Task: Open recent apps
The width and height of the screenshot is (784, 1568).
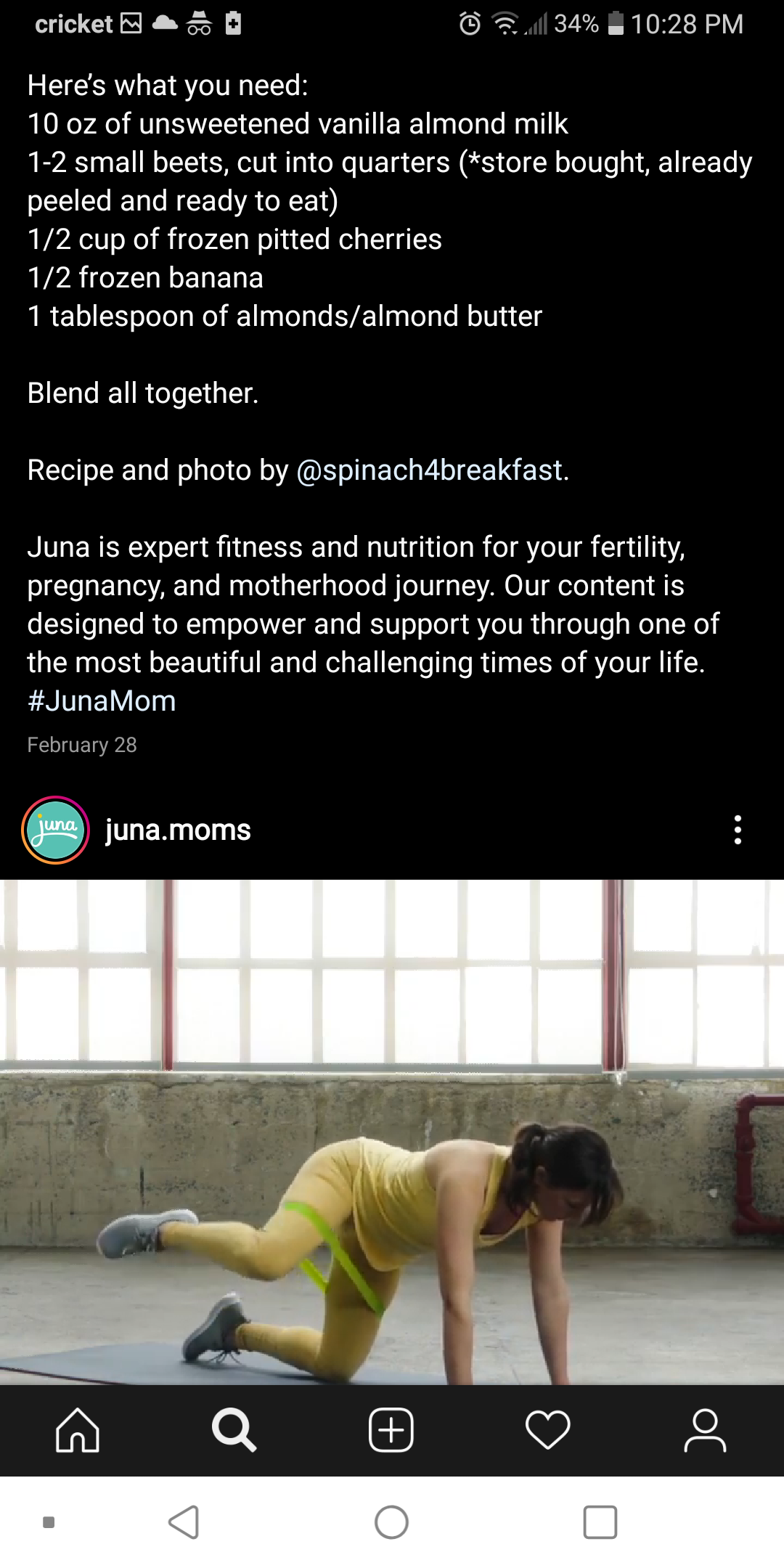Action: pyautogui.click(x=600, y=1522)
